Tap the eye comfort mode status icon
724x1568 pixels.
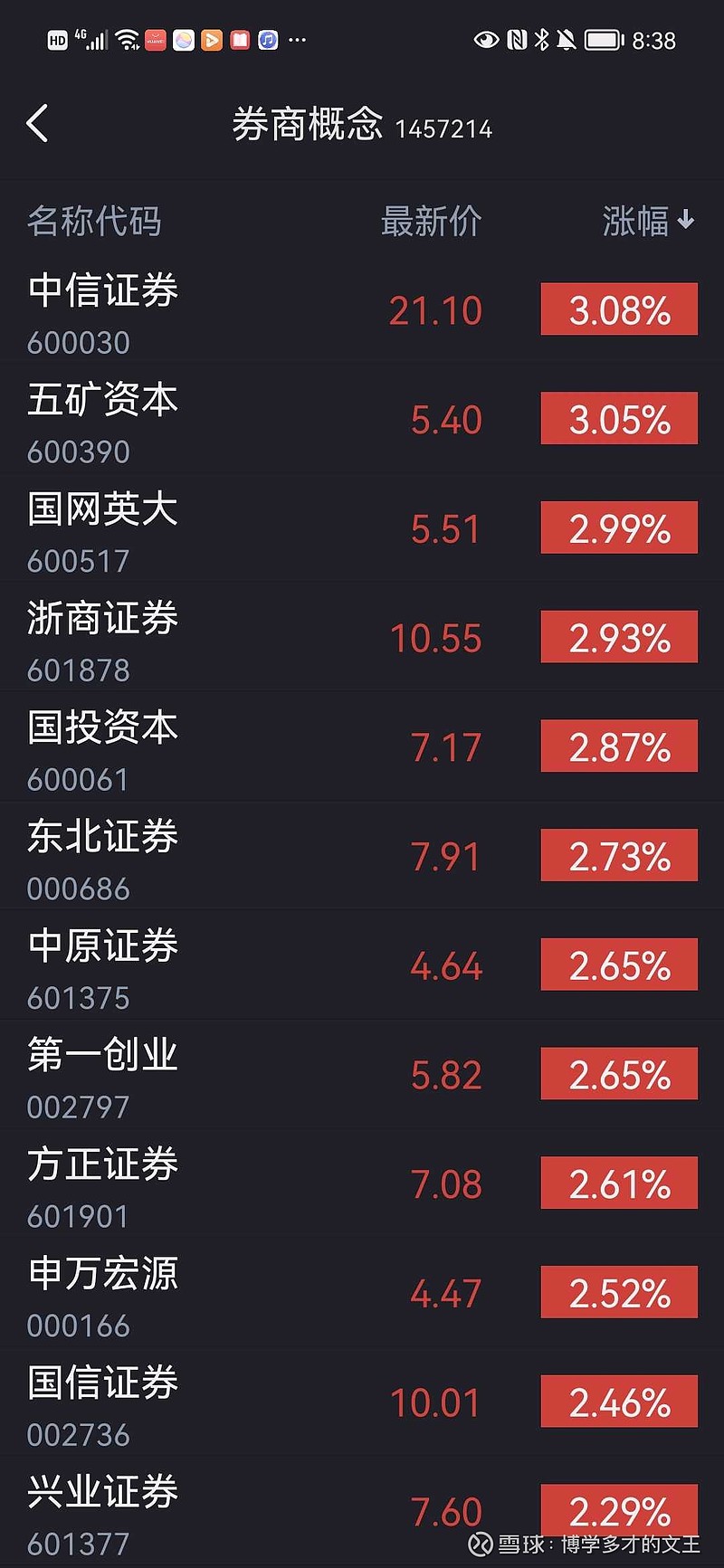click(x=485, y=40)
